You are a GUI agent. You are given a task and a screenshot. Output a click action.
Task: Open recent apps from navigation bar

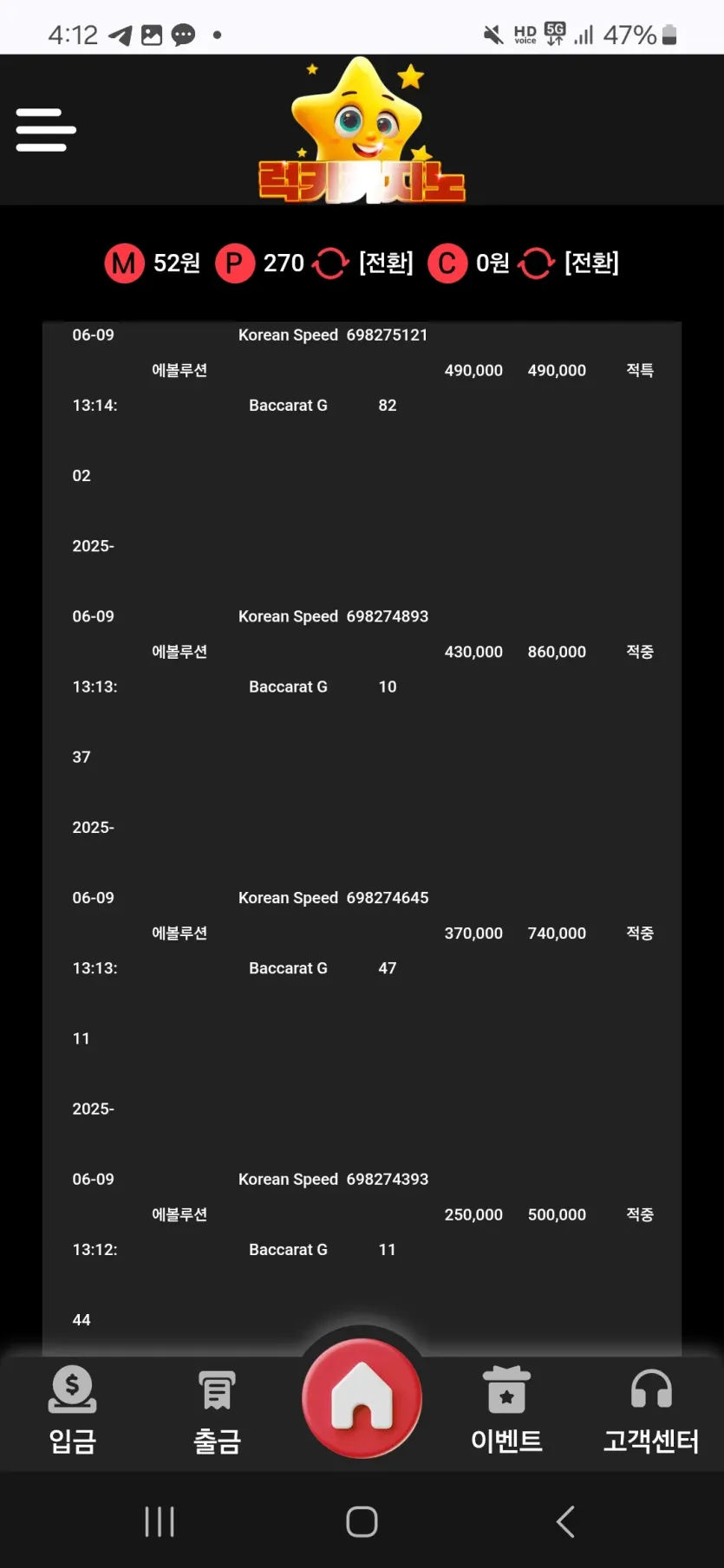(x=160, y=1521)
